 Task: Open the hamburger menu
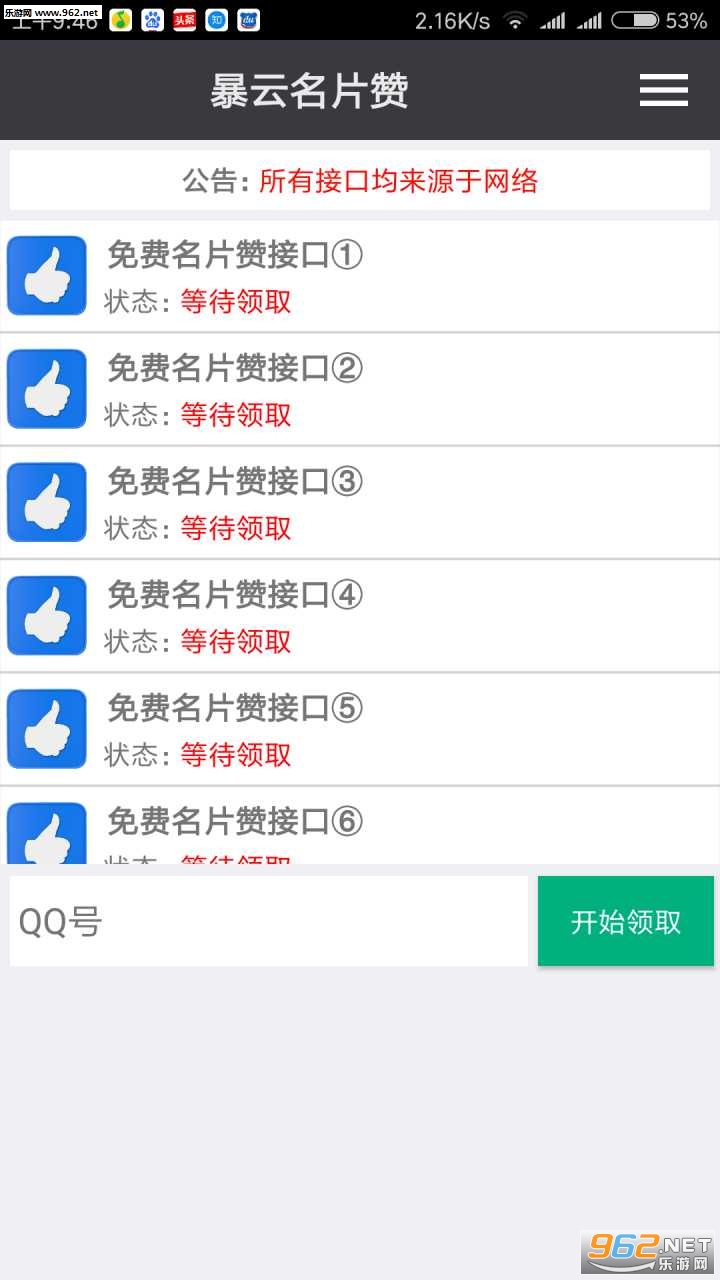(x=663, y=90)
